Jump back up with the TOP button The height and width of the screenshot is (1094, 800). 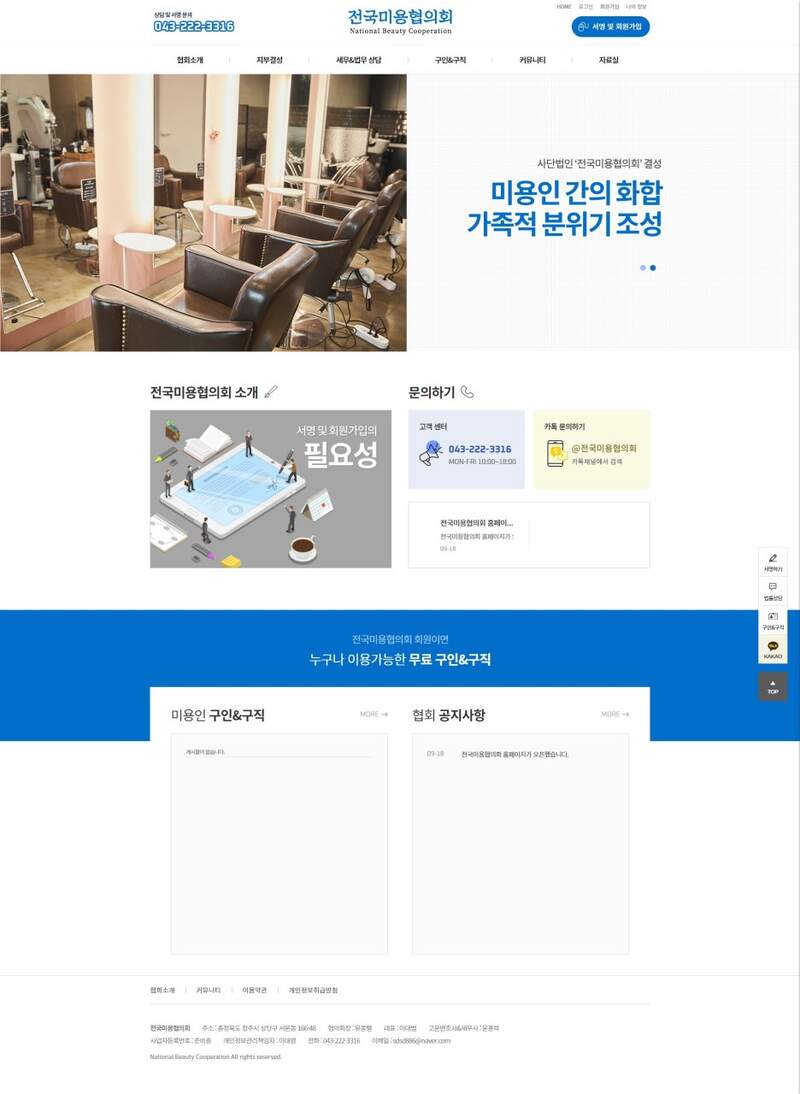pos(772,687)
